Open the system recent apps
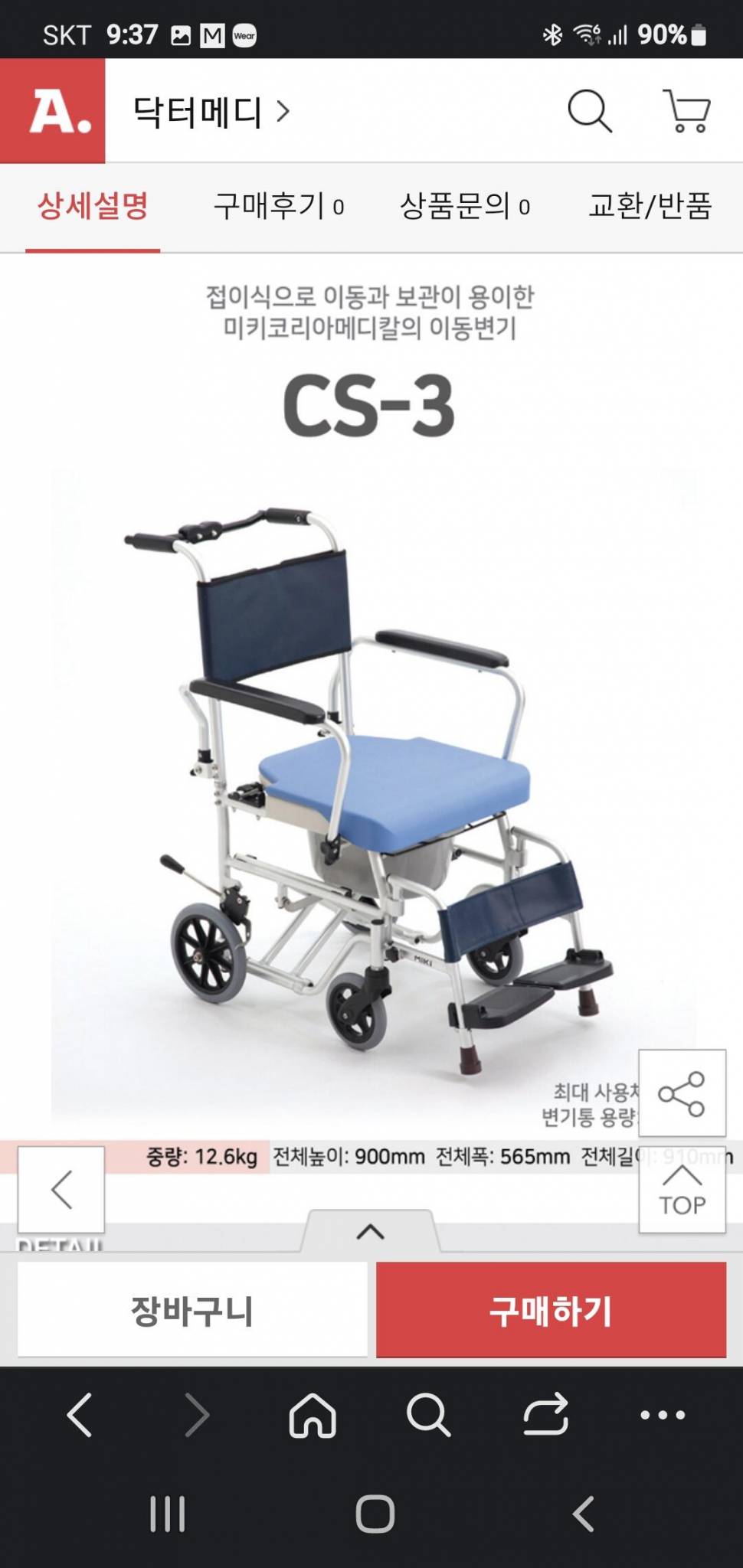 167,1514
